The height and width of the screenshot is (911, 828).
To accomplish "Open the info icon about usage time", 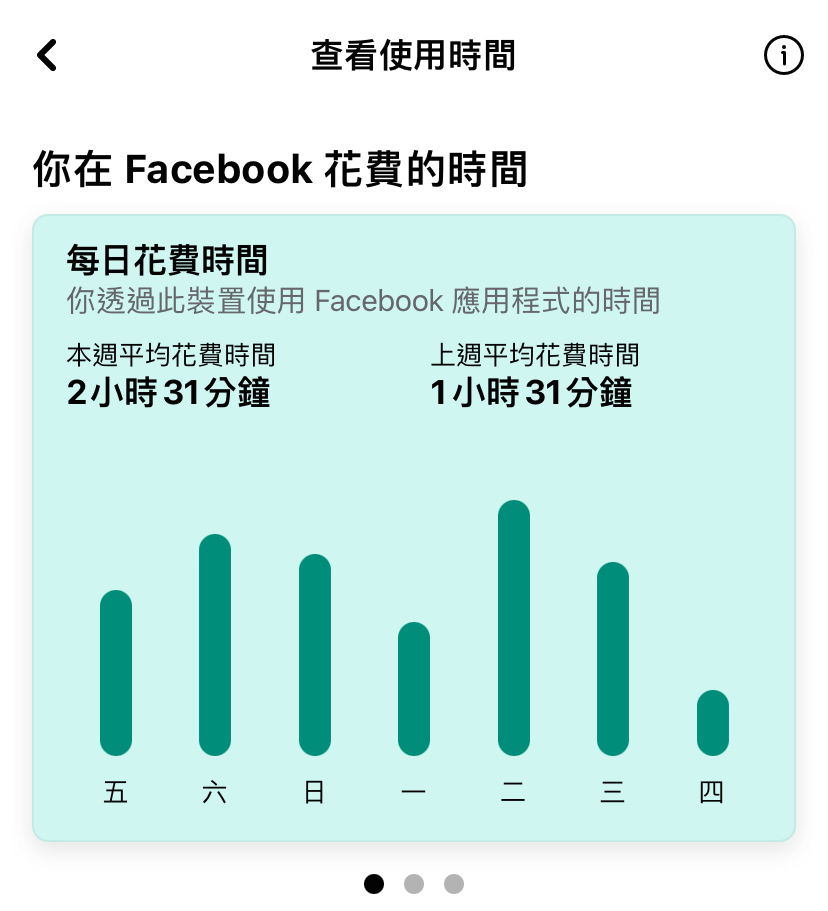I will (783, 55).
